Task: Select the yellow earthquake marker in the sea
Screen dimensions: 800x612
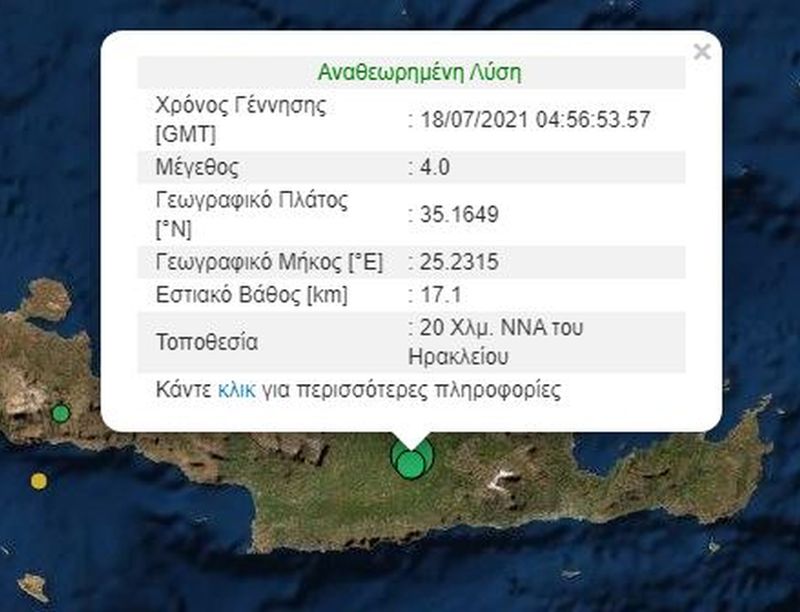Action: click(38, 481)
